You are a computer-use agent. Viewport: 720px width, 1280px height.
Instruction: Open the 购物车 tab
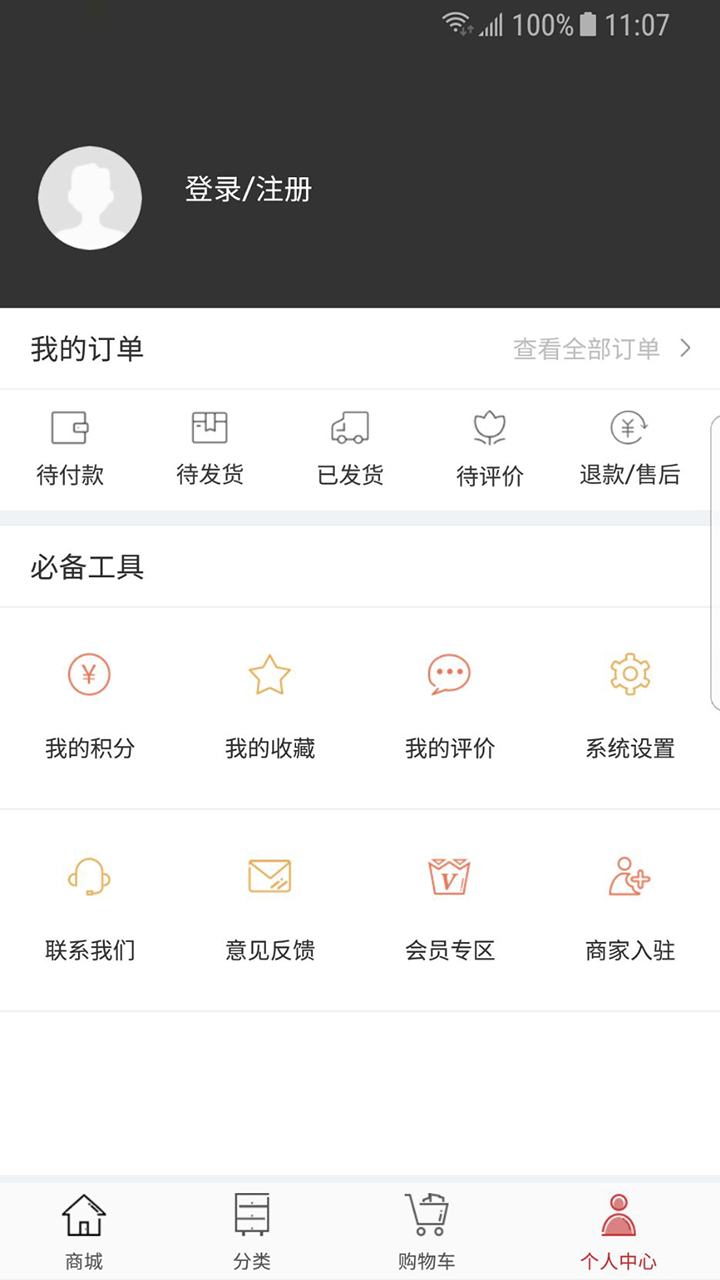tap(427, 1232)
